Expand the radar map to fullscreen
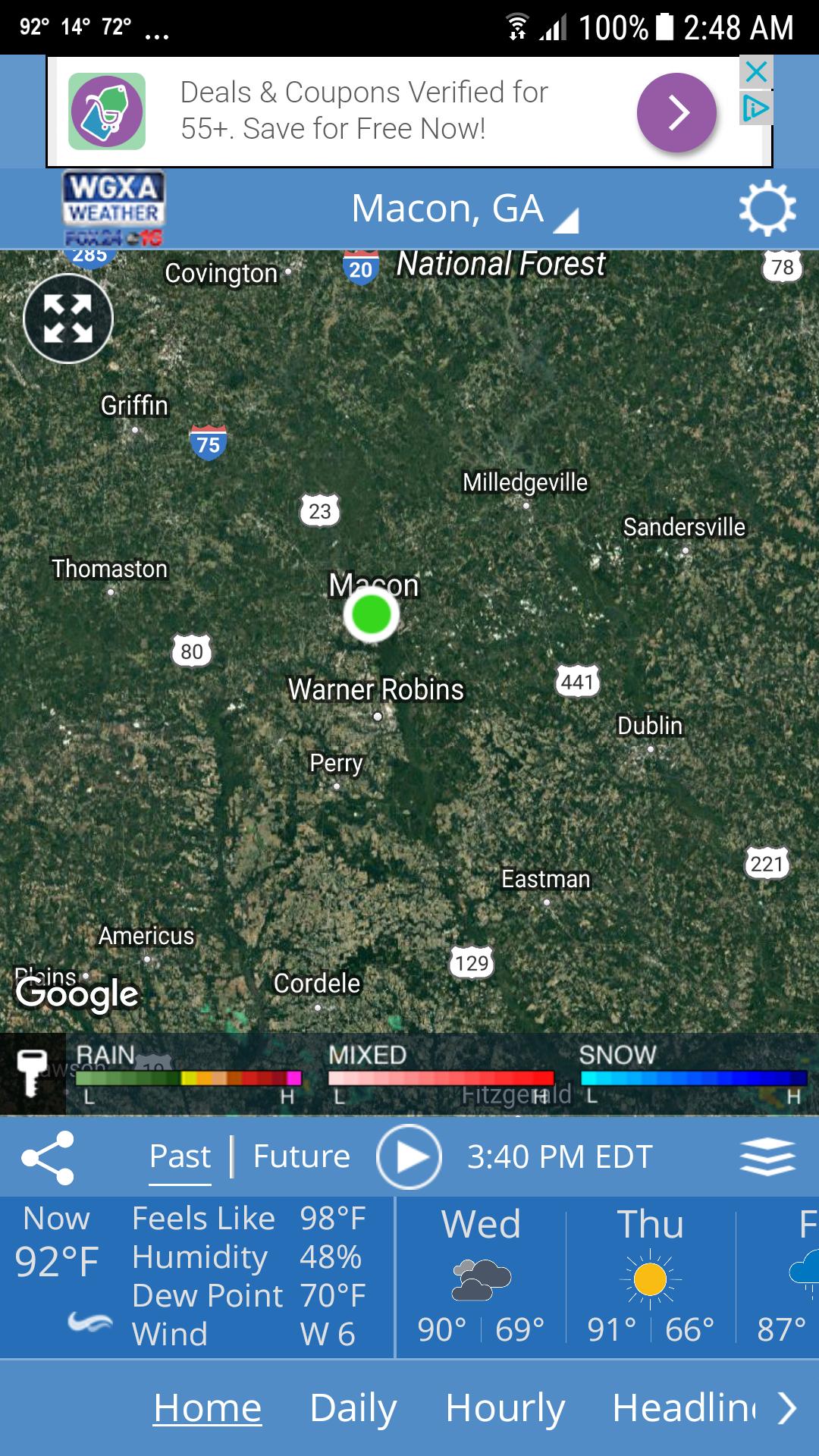The image size is (819, 1456). click(68, 318)
